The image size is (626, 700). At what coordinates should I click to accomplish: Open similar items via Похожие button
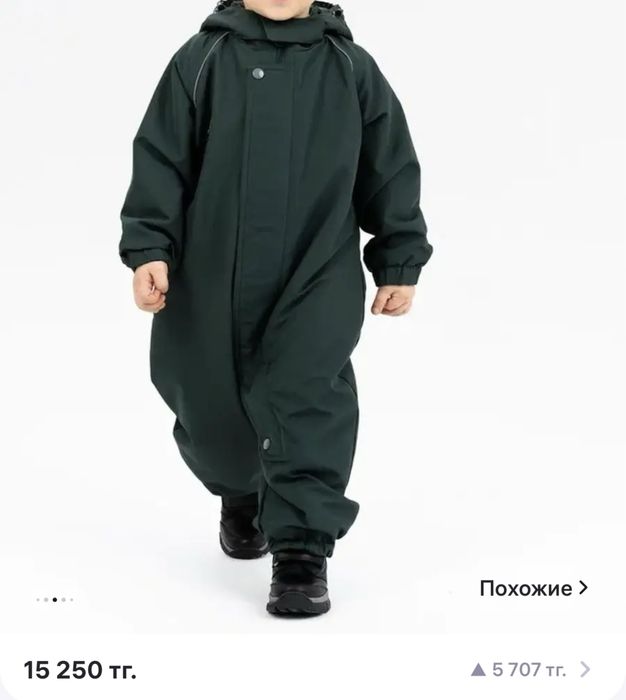533,588
